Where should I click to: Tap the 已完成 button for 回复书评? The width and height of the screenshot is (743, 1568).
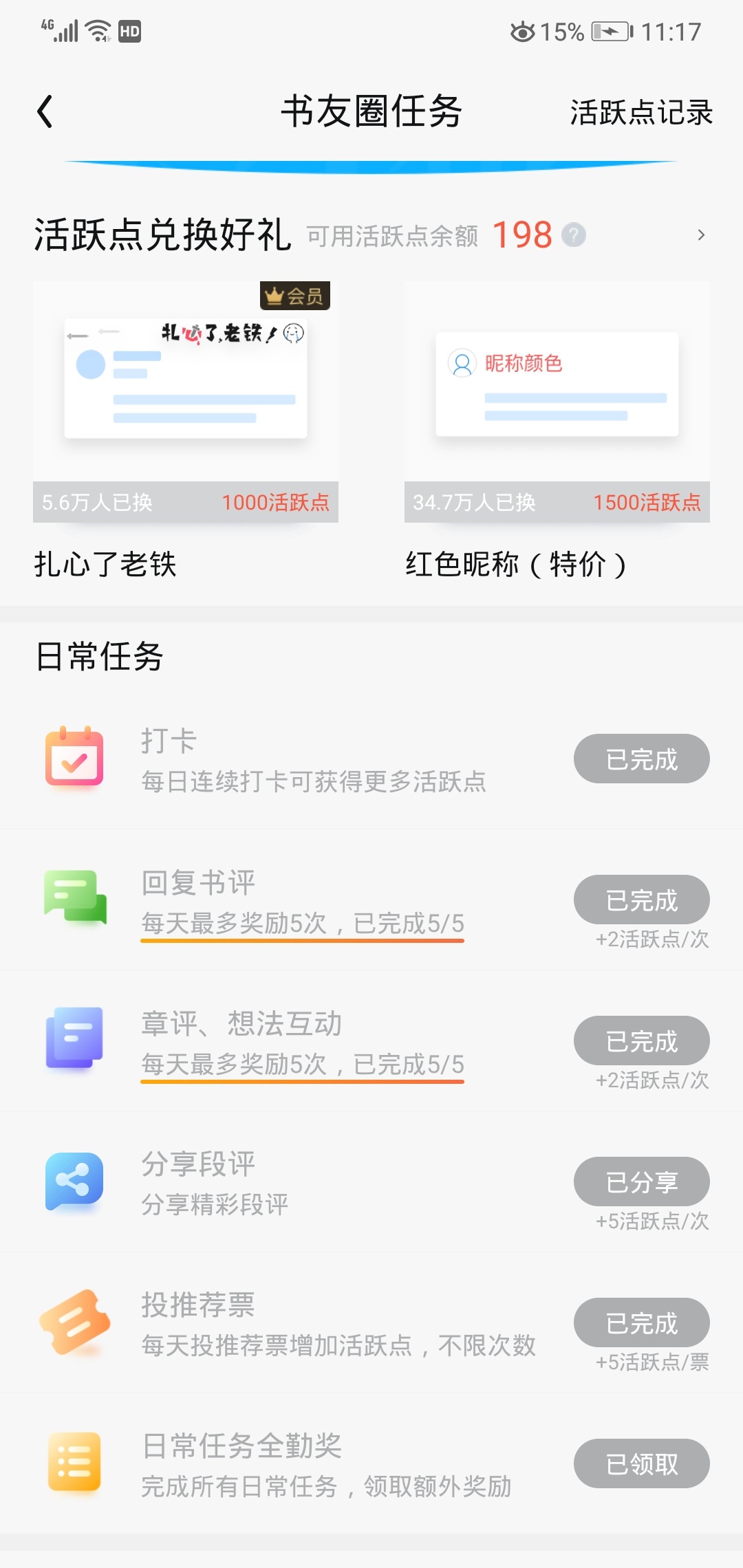pos(642,900)
